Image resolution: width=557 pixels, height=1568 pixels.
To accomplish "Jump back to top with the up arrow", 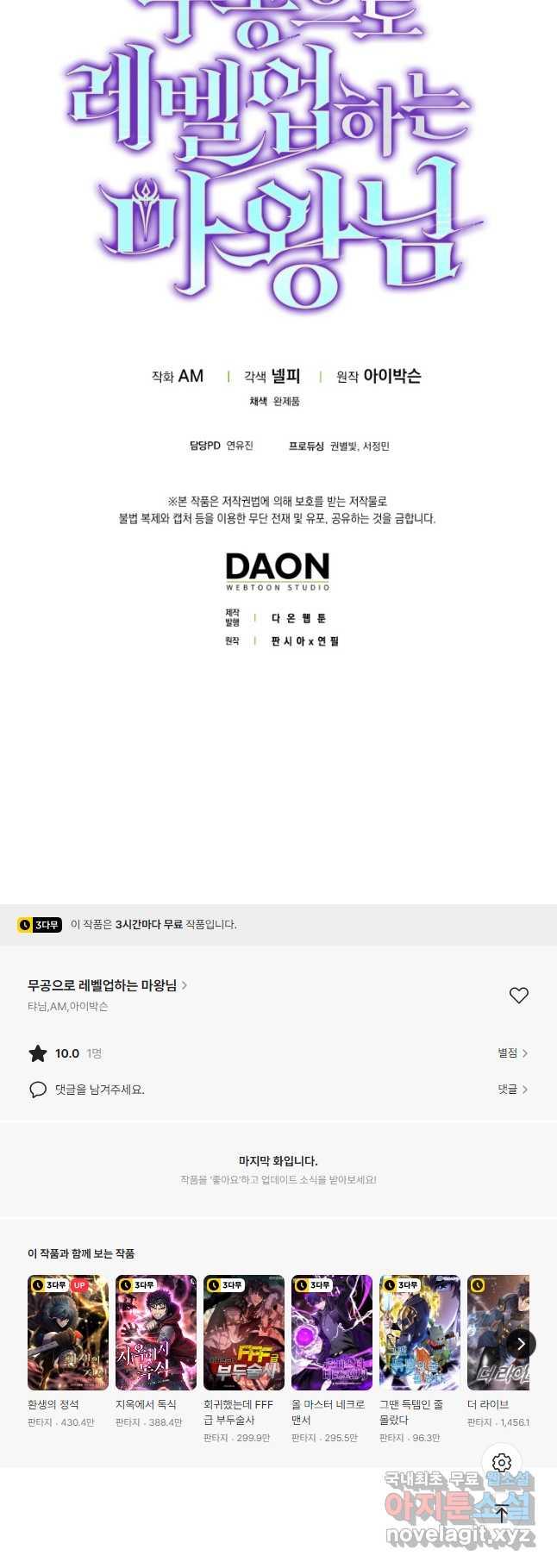I will [502, 1513].
